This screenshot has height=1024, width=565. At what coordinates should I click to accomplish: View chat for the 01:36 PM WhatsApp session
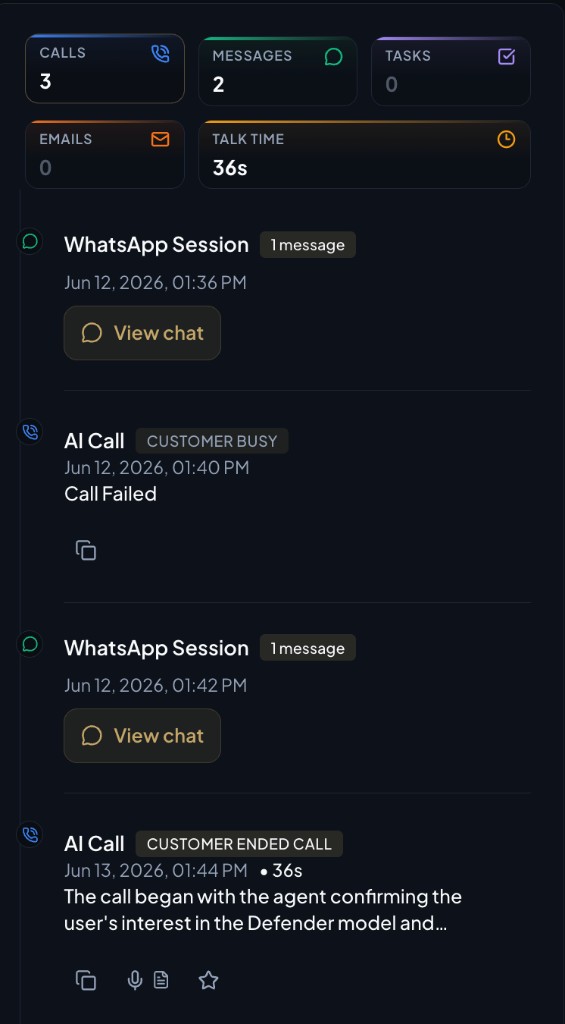142,333
